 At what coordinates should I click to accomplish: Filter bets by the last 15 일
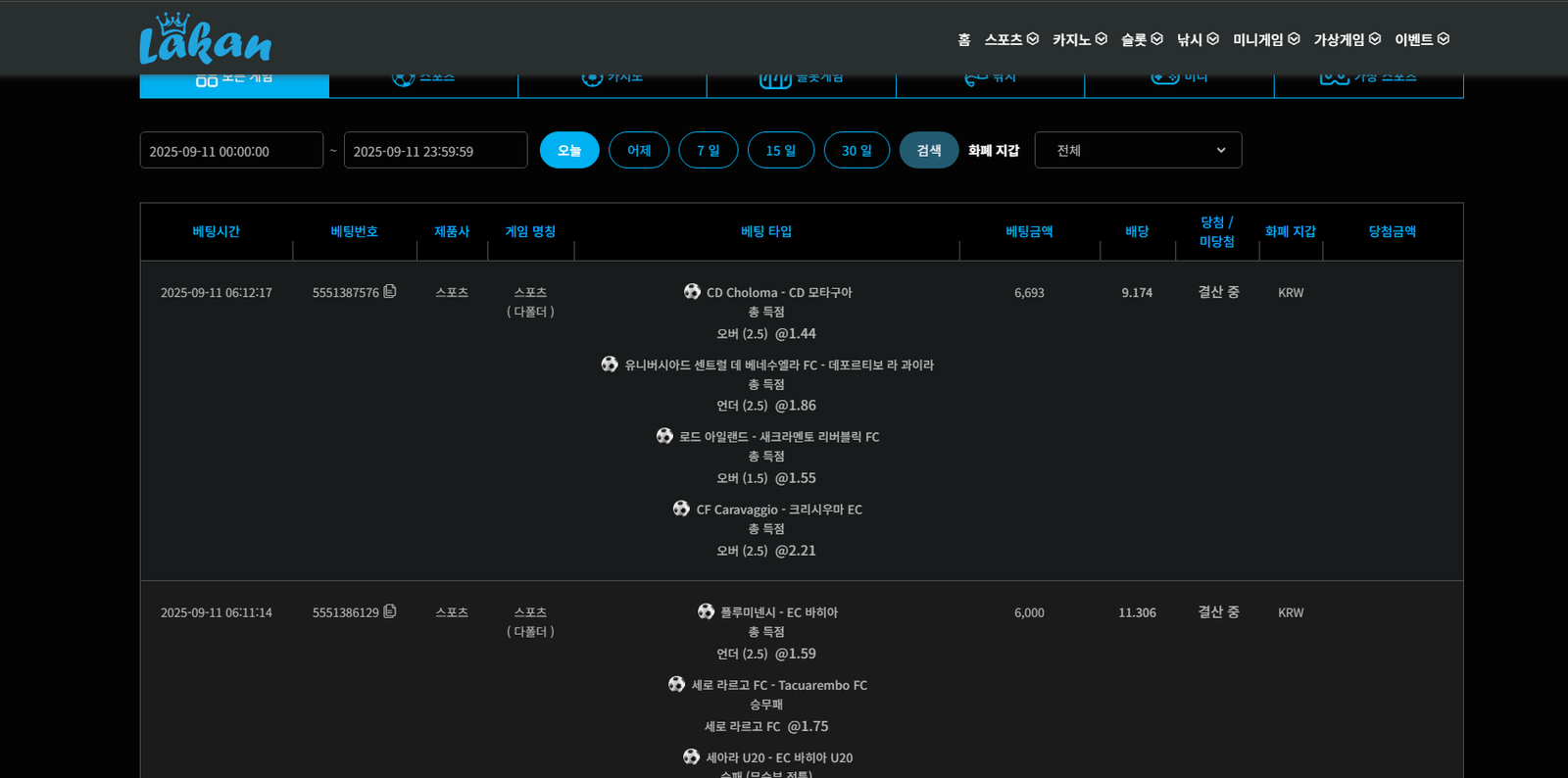[780, 151]
